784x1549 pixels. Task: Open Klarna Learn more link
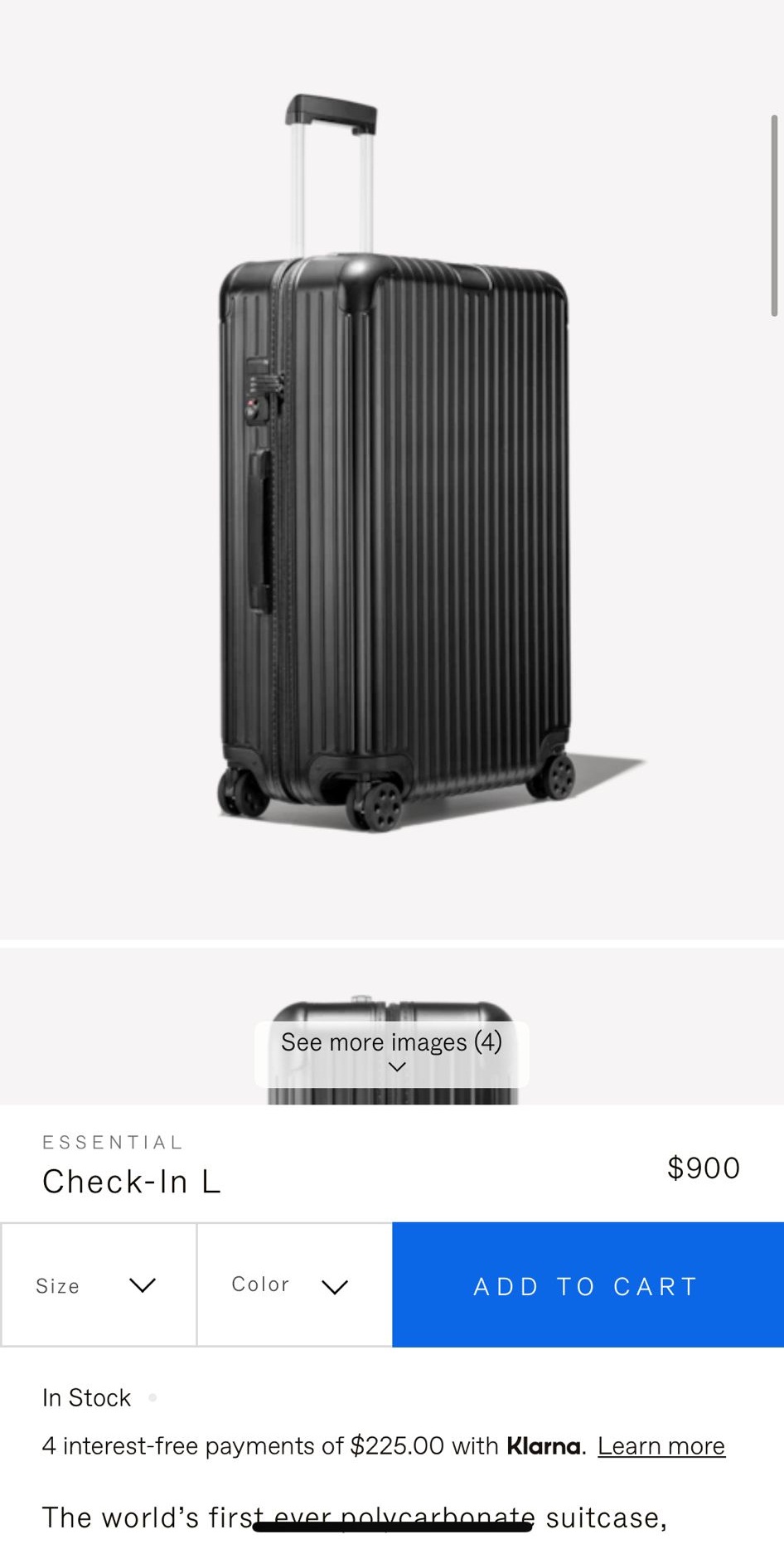661,1446
